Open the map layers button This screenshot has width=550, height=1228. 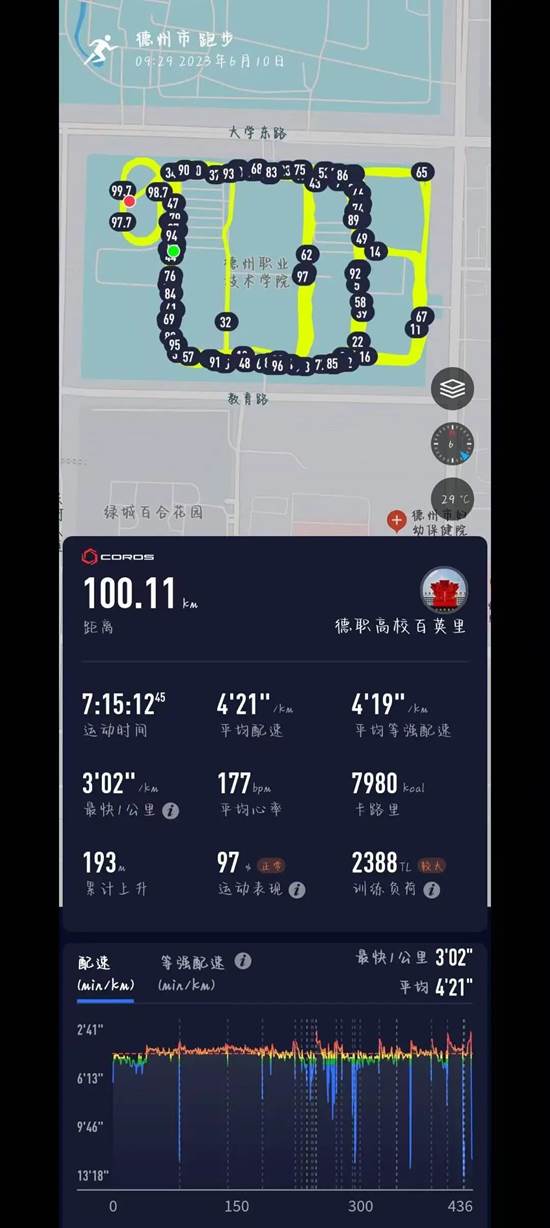(x=452, y=389)
